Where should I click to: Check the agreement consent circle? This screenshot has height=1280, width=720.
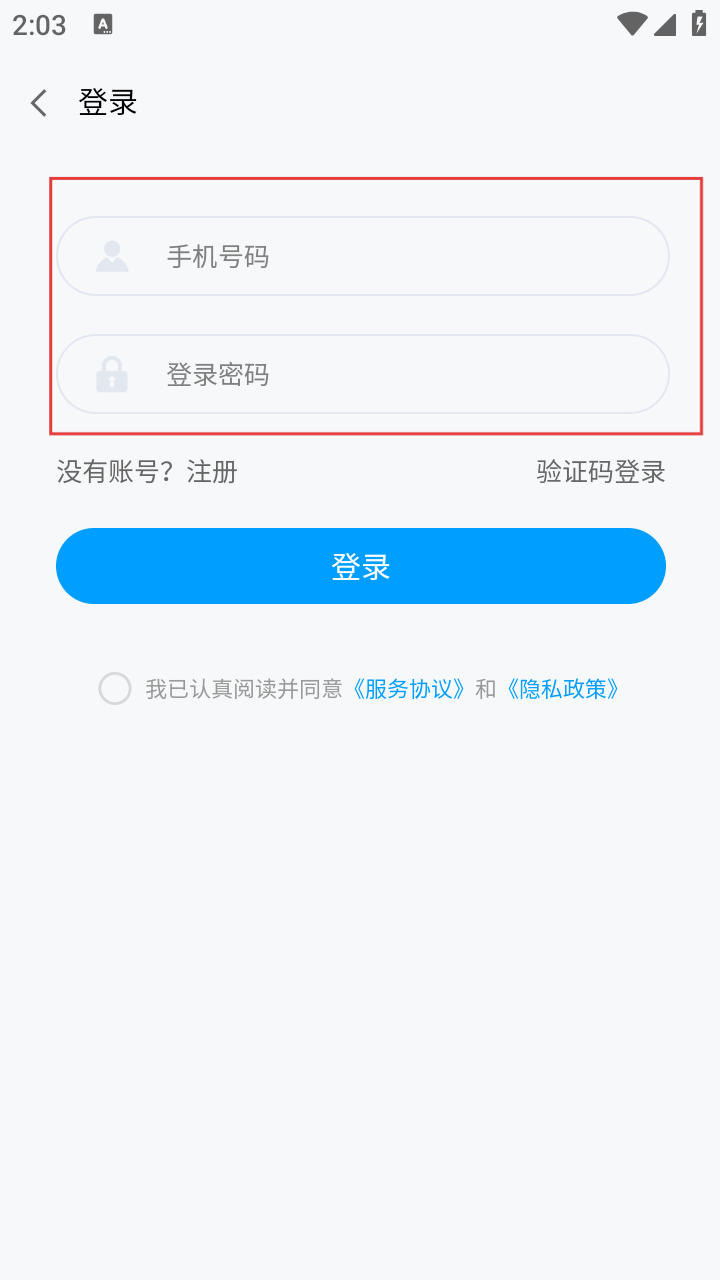[115, 688]
